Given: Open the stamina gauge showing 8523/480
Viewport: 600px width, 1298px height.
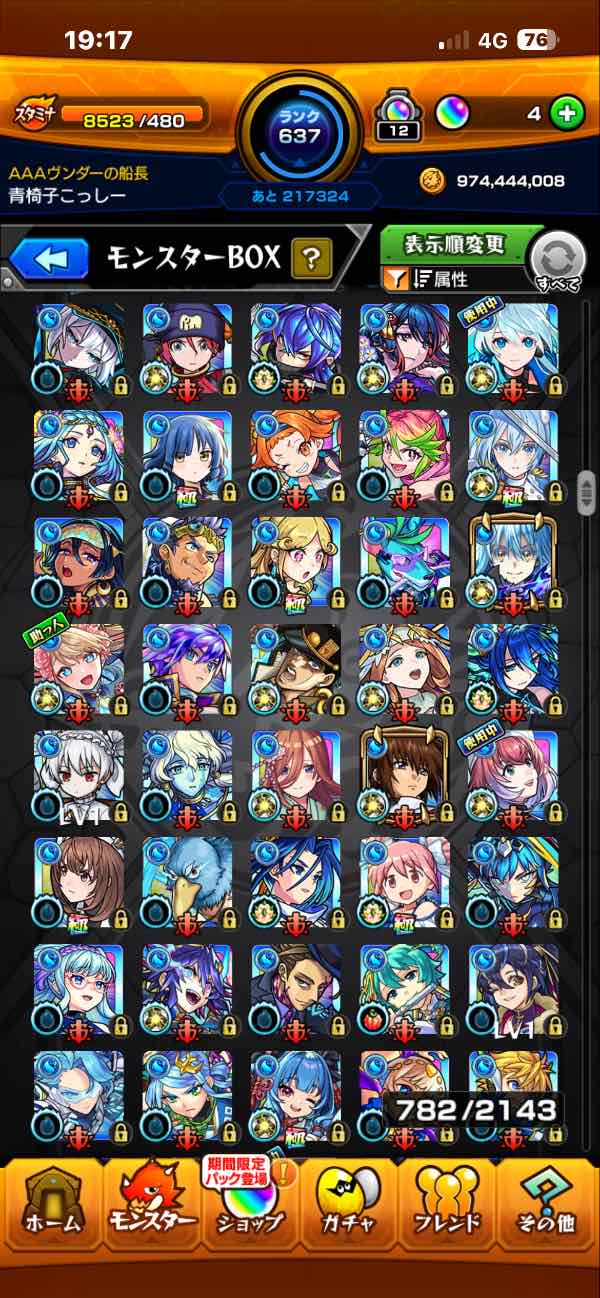Looking at the screenshot, I should pyautogui.click(x=112, y=120).
